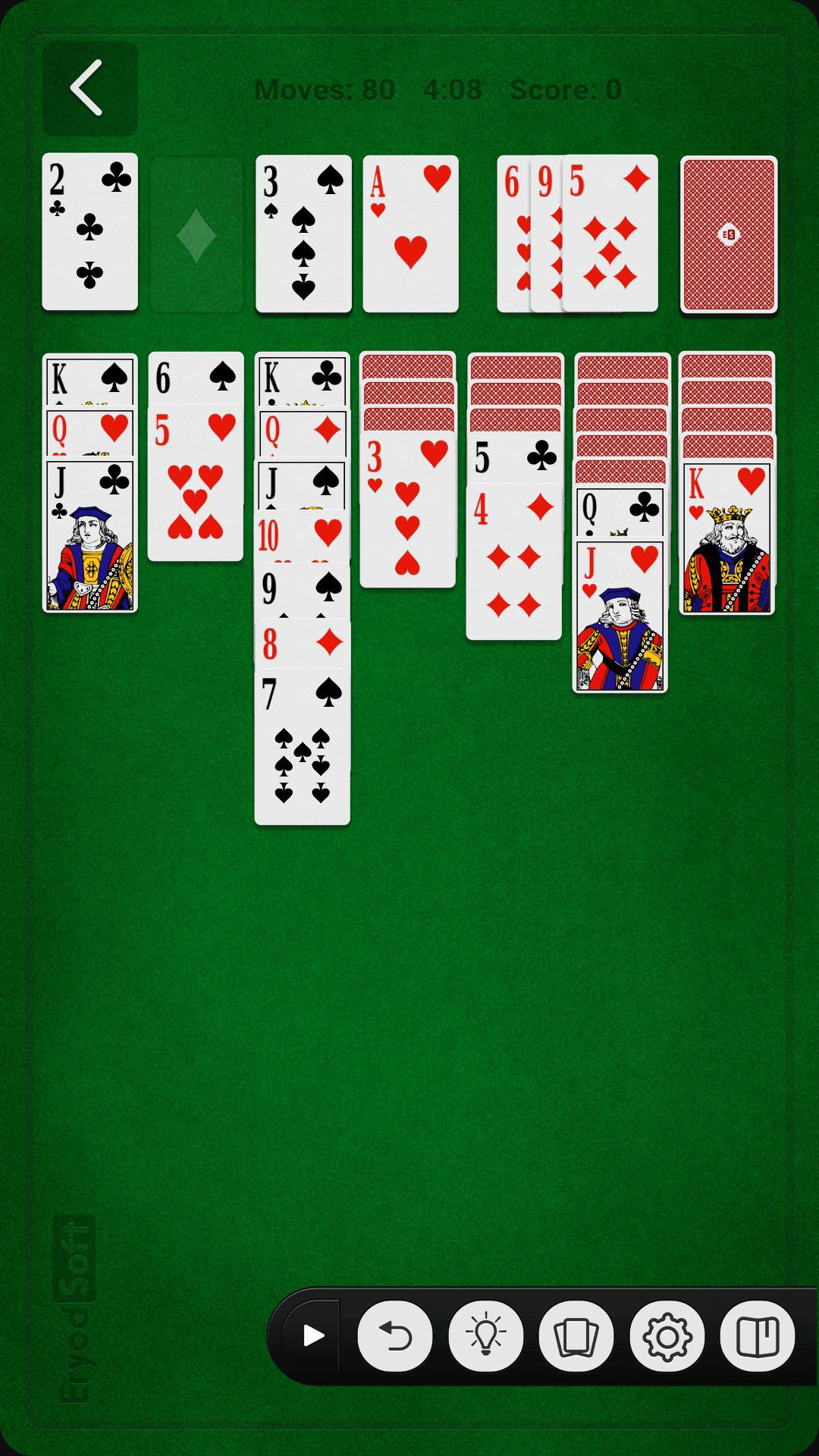Undo the last move
819x1456 pixels.
tap(394, 1336)
